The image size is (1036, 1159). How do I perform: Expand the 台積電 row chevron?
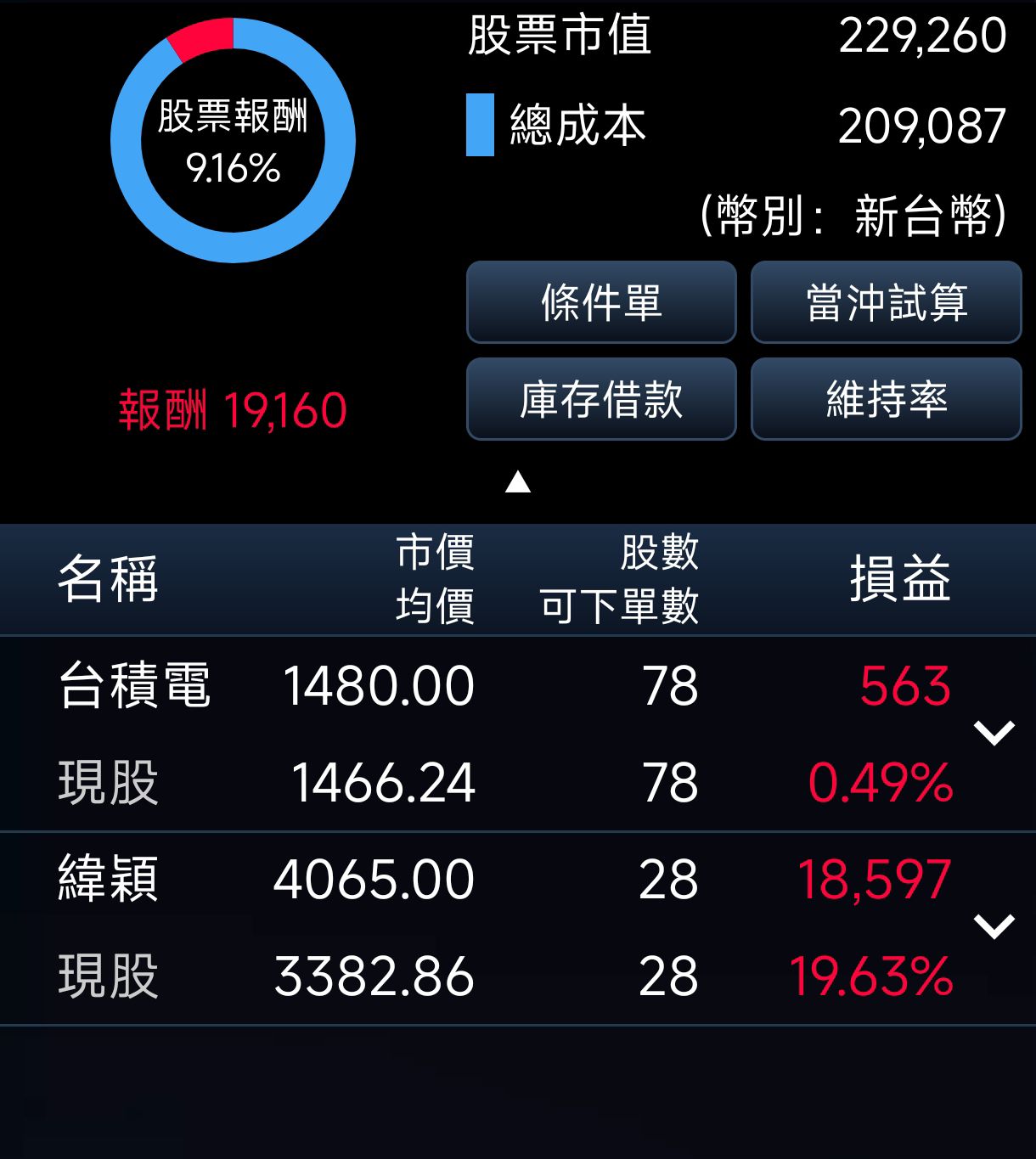click(994, 733)
